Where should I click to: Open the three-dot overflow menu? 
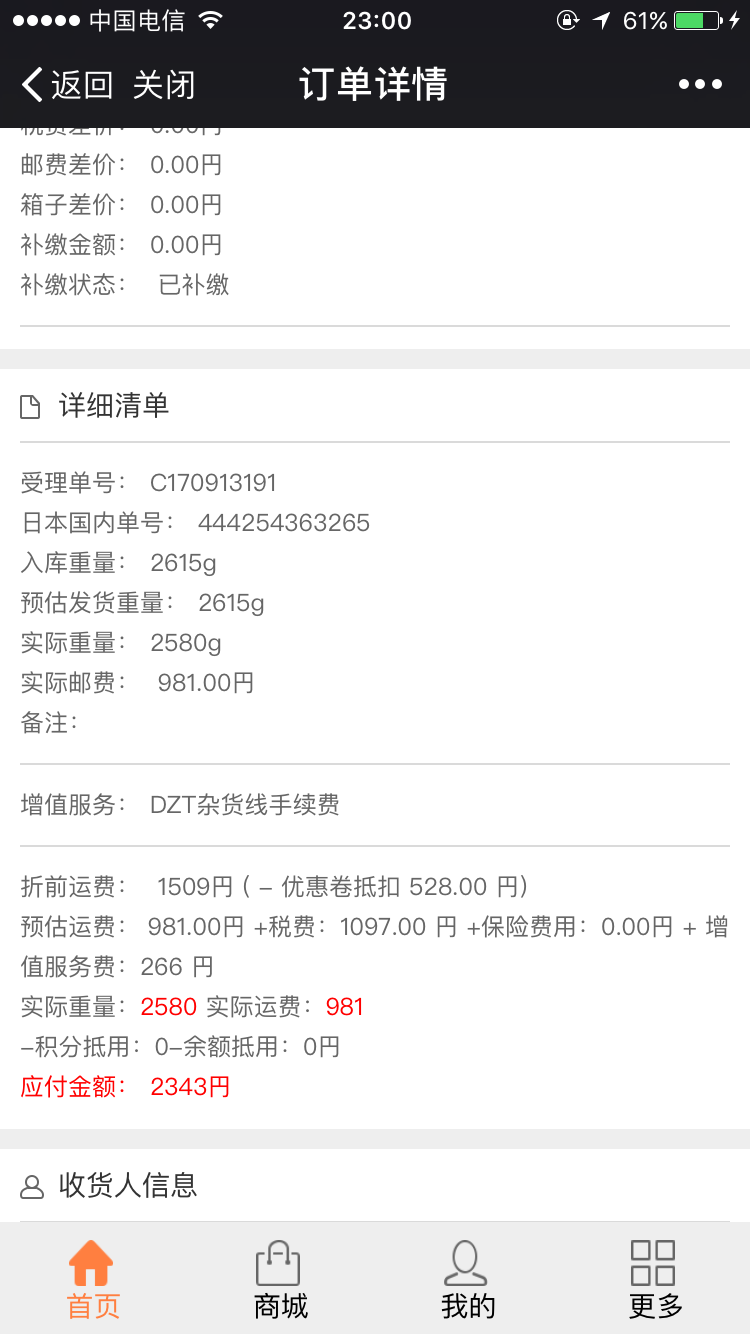point(700,85)
